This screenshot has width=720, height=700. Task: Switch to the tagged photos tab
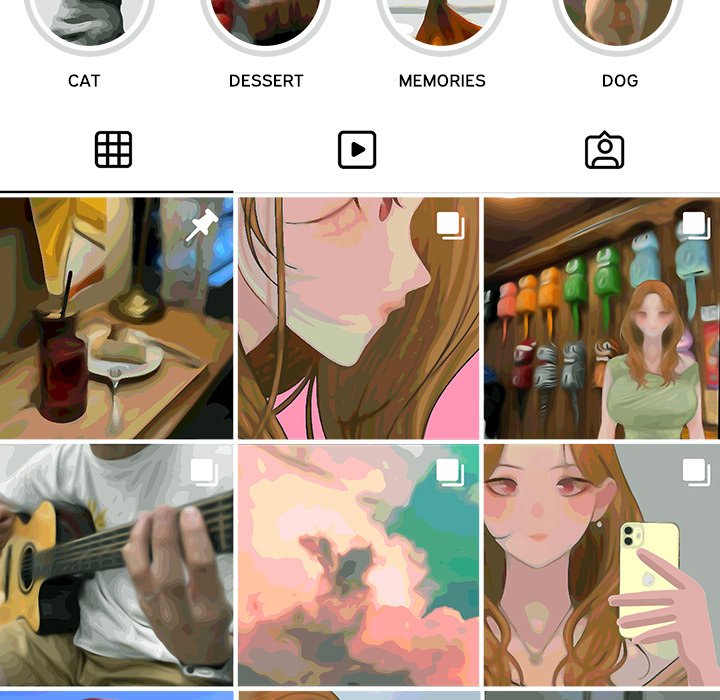tap(604, 150)
